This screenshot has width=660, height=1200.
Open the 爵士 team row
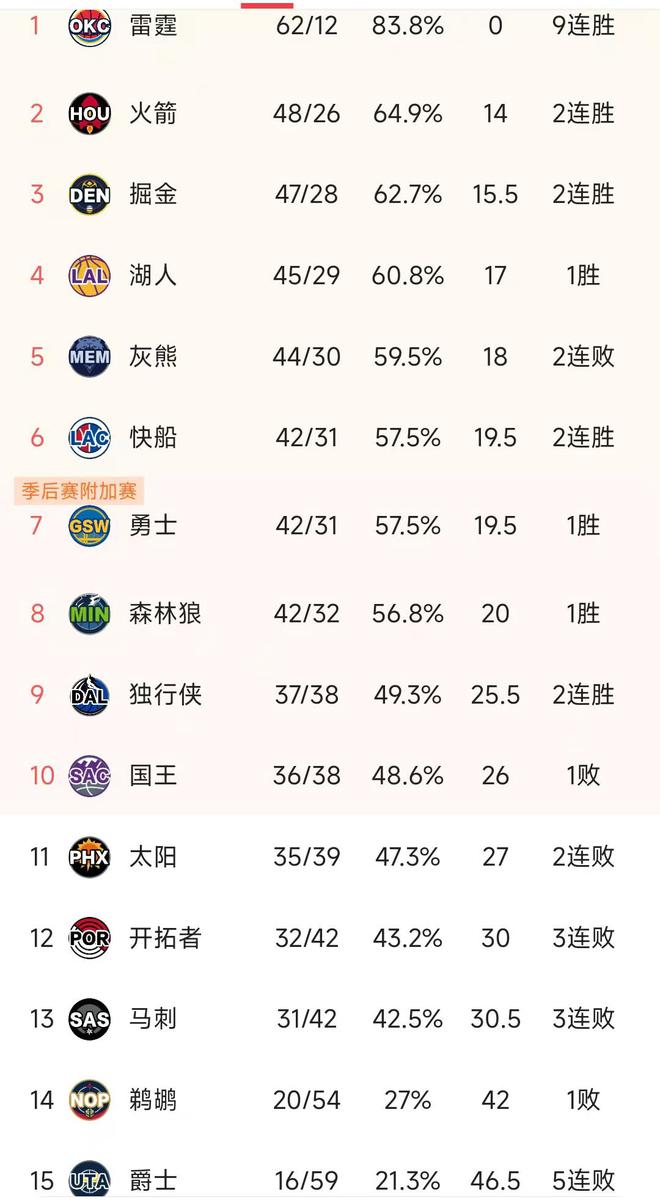[x=153, y=1180]
